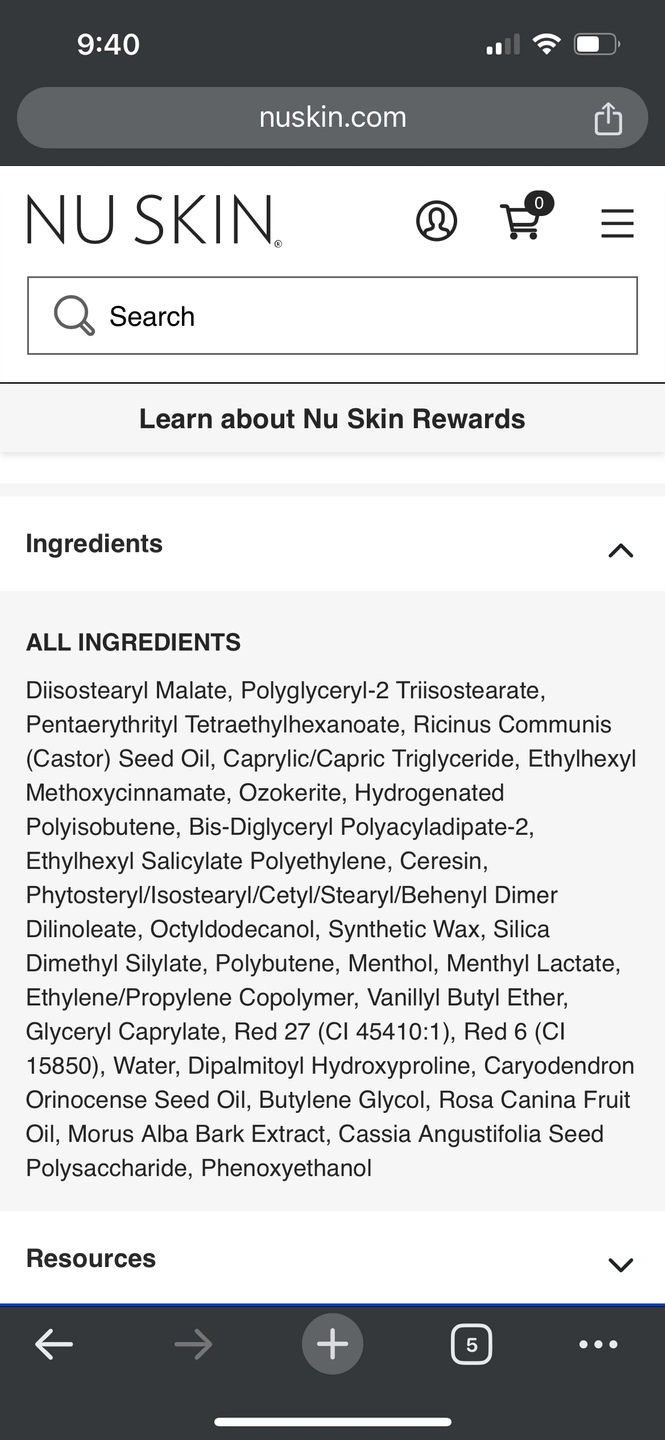Viewport: 665px width, 1440px height.
Task: Expand the Resources section
Action: 620,1264
